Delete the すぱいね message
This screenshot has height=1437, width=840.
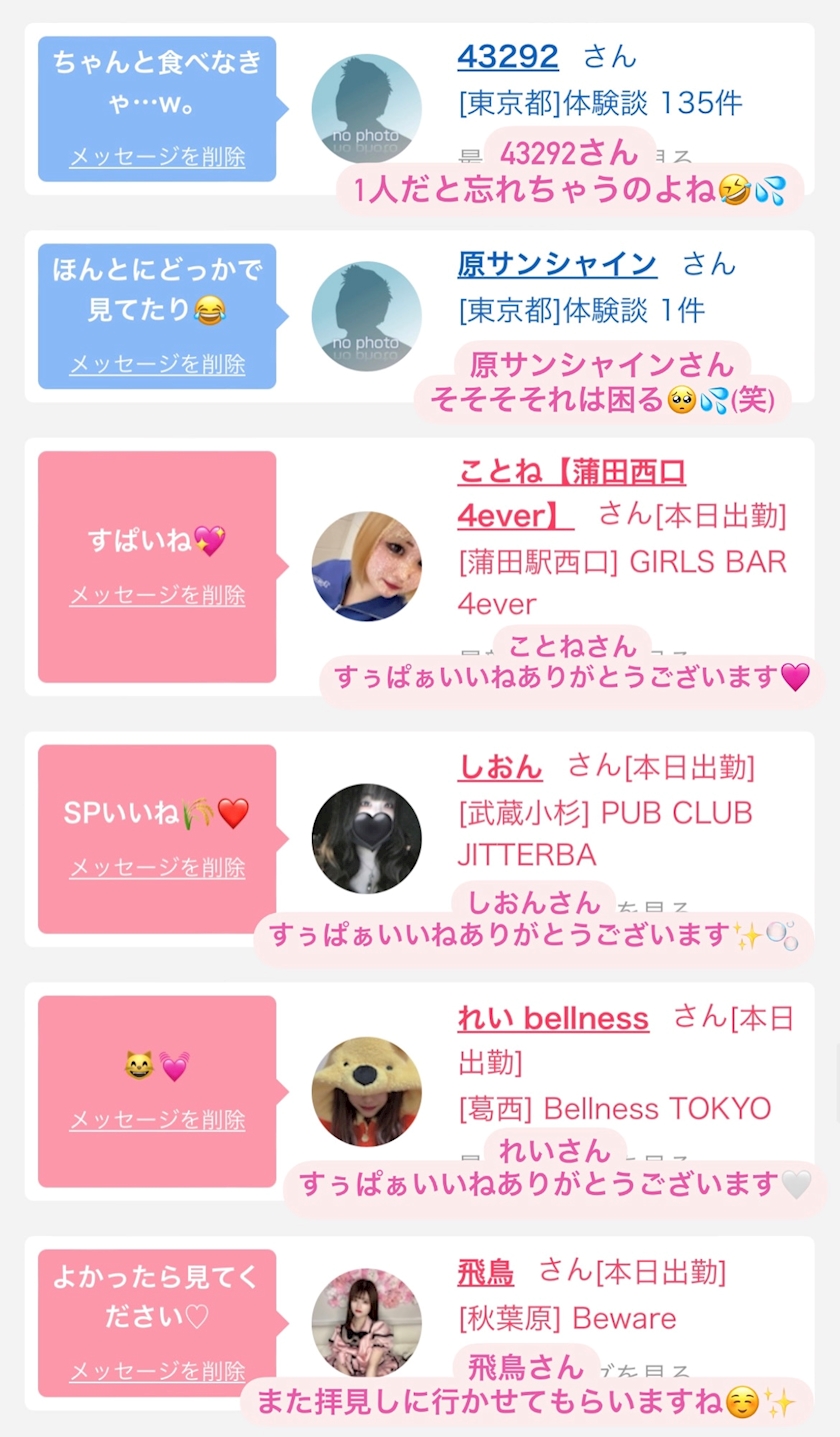pos(157,596)
